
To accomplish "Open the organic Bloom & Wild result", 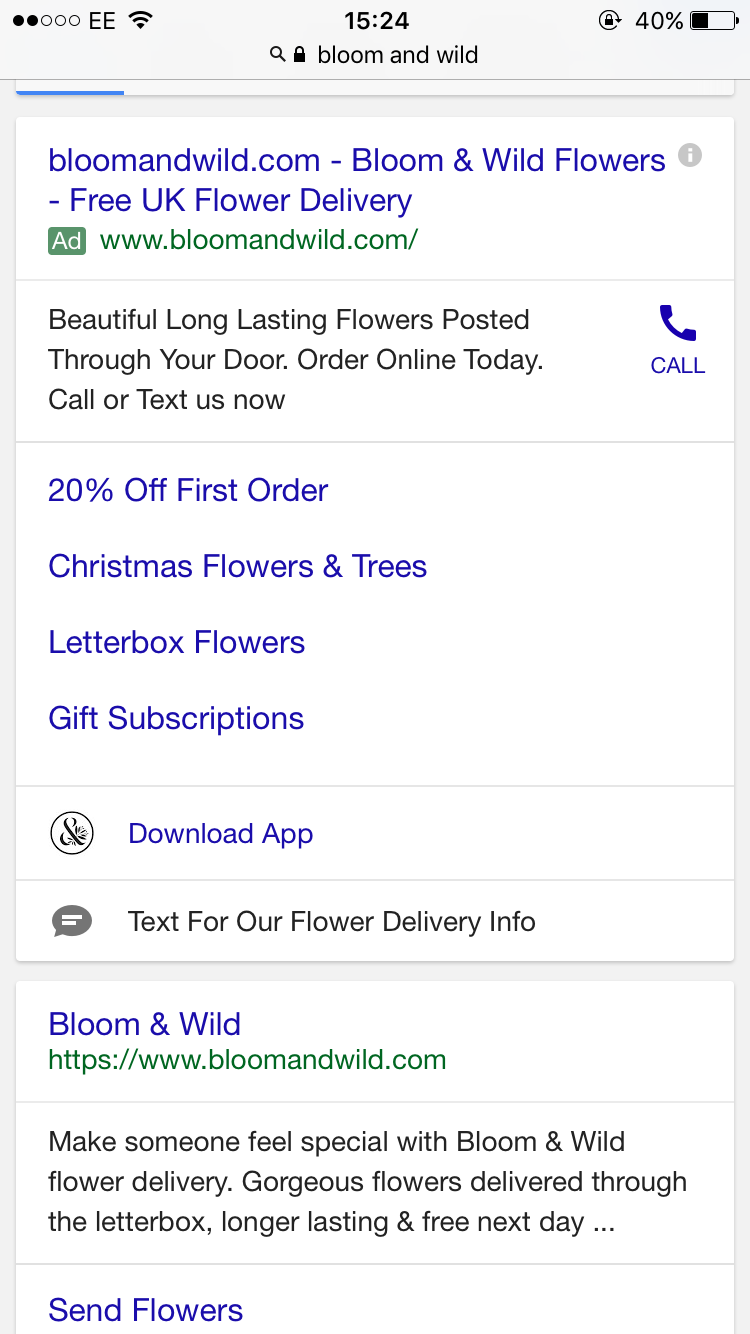I will pos(144,1024).
